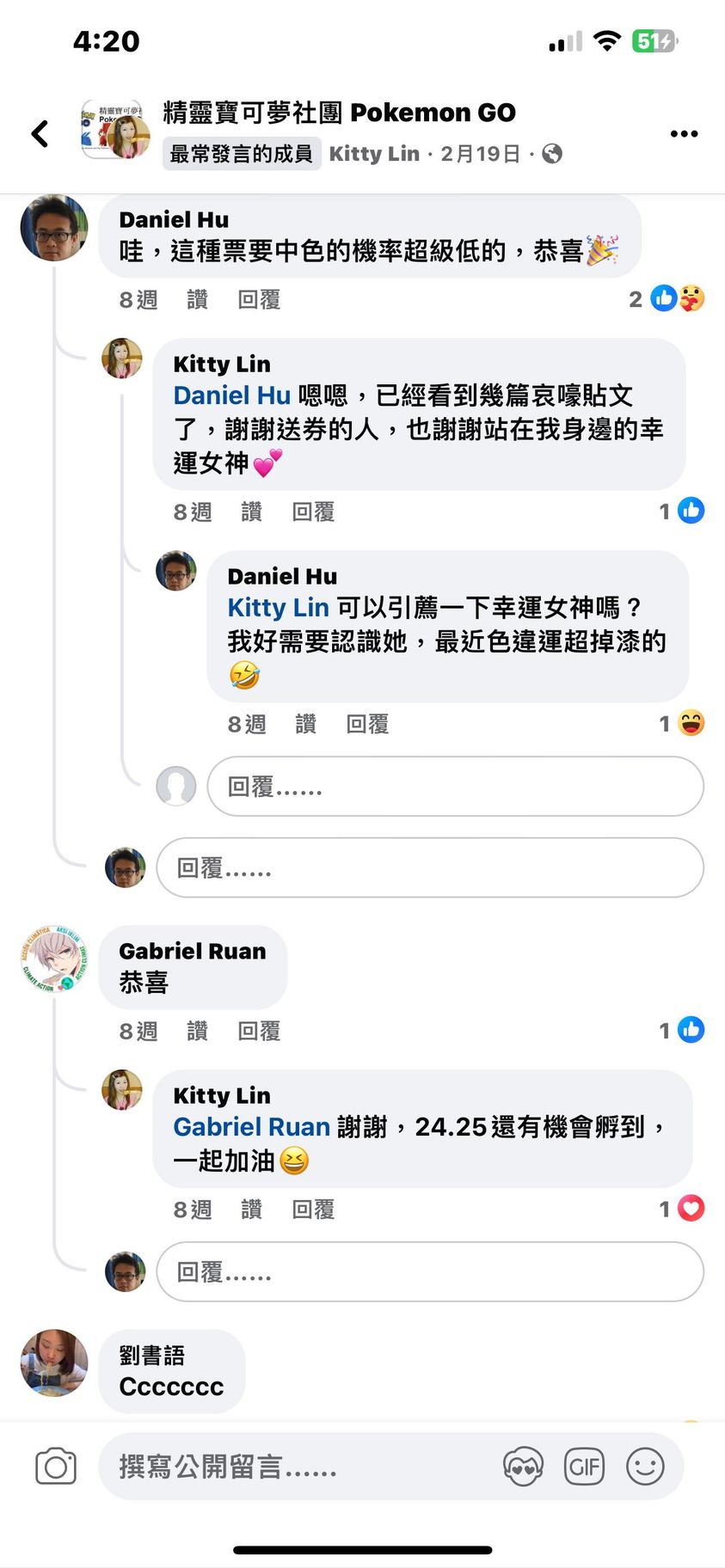Like Gabriel Ruan's 恭喜 comment
This screenshot has height=1568, width=725.
(197, 1031)
